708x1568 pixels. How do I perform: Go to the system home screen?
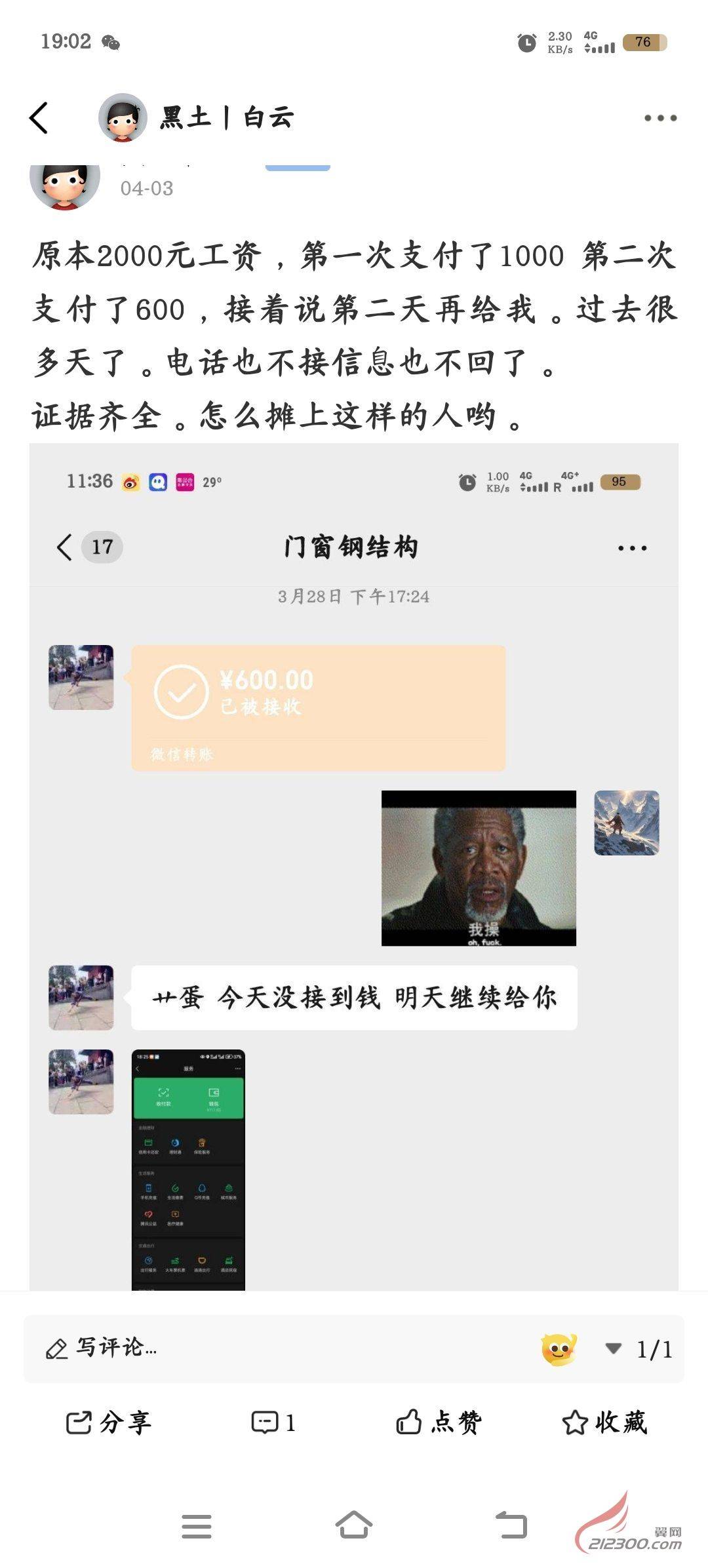coord(354,1525)
